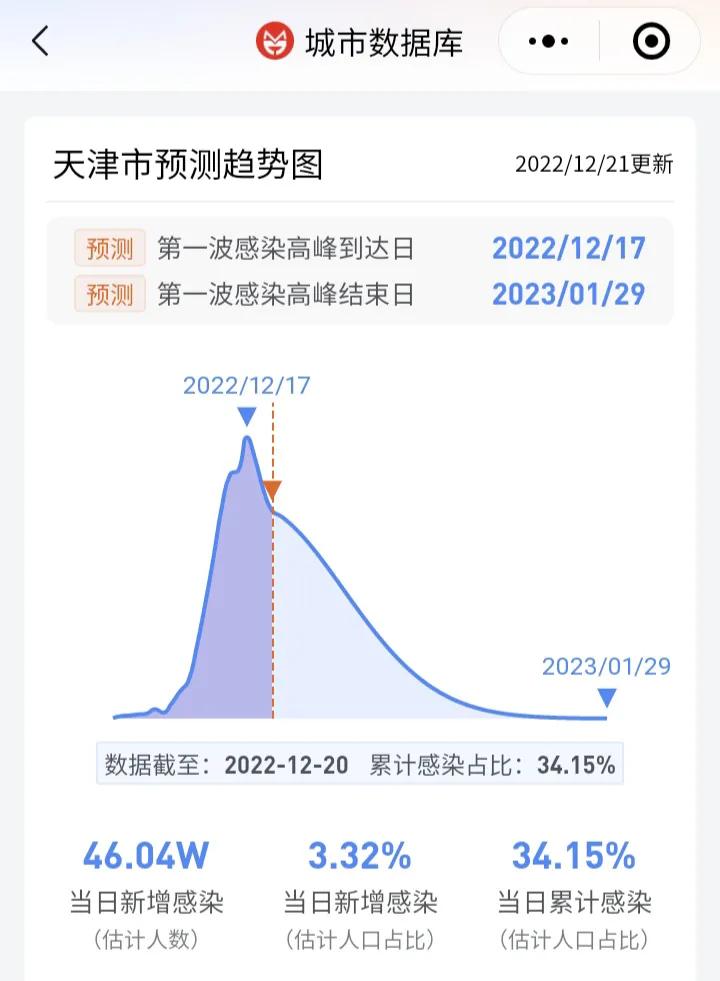This screenshot has height=981, width=720.
Task: Select the triangle marker under 2023/01/29
Action: click(x=605, y=696)
